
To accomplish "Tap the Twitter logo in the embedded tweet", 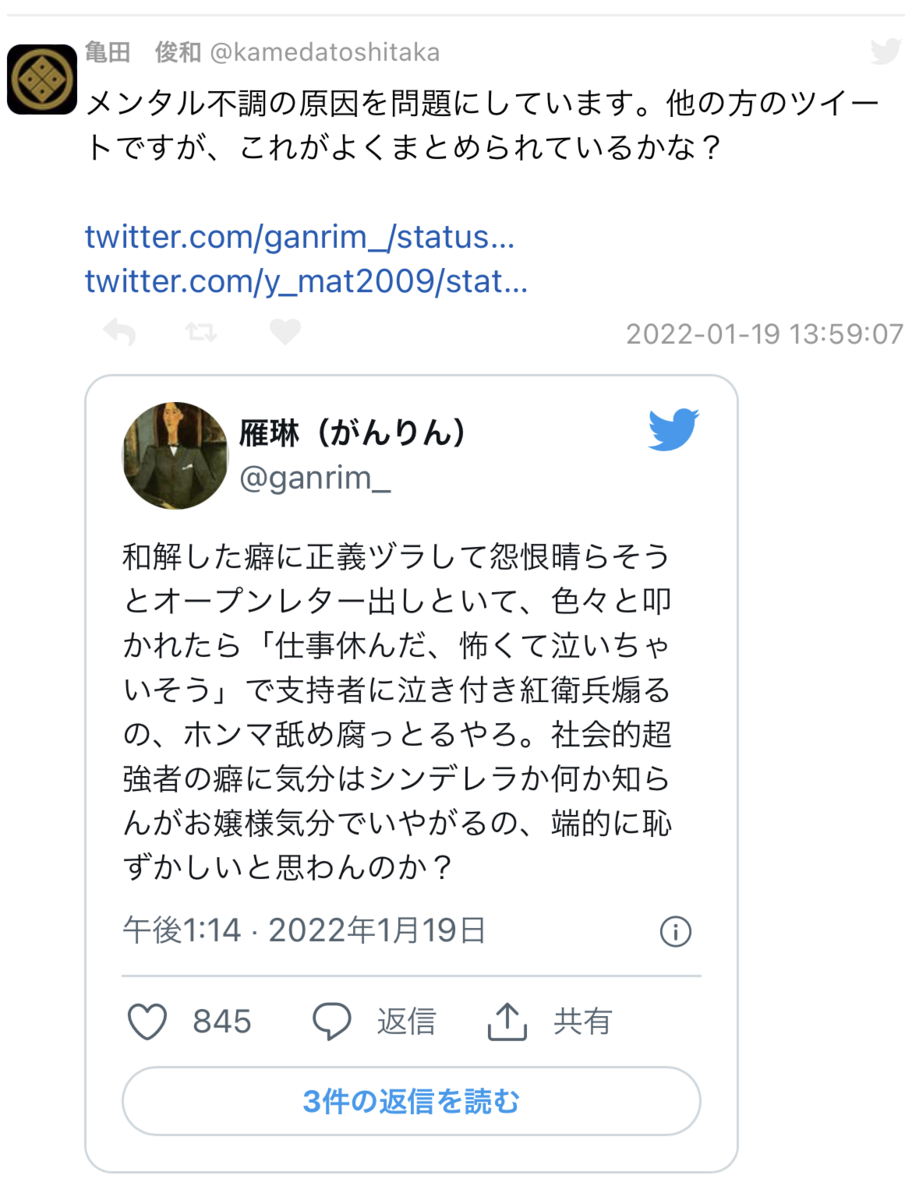I will coord(674,431).
